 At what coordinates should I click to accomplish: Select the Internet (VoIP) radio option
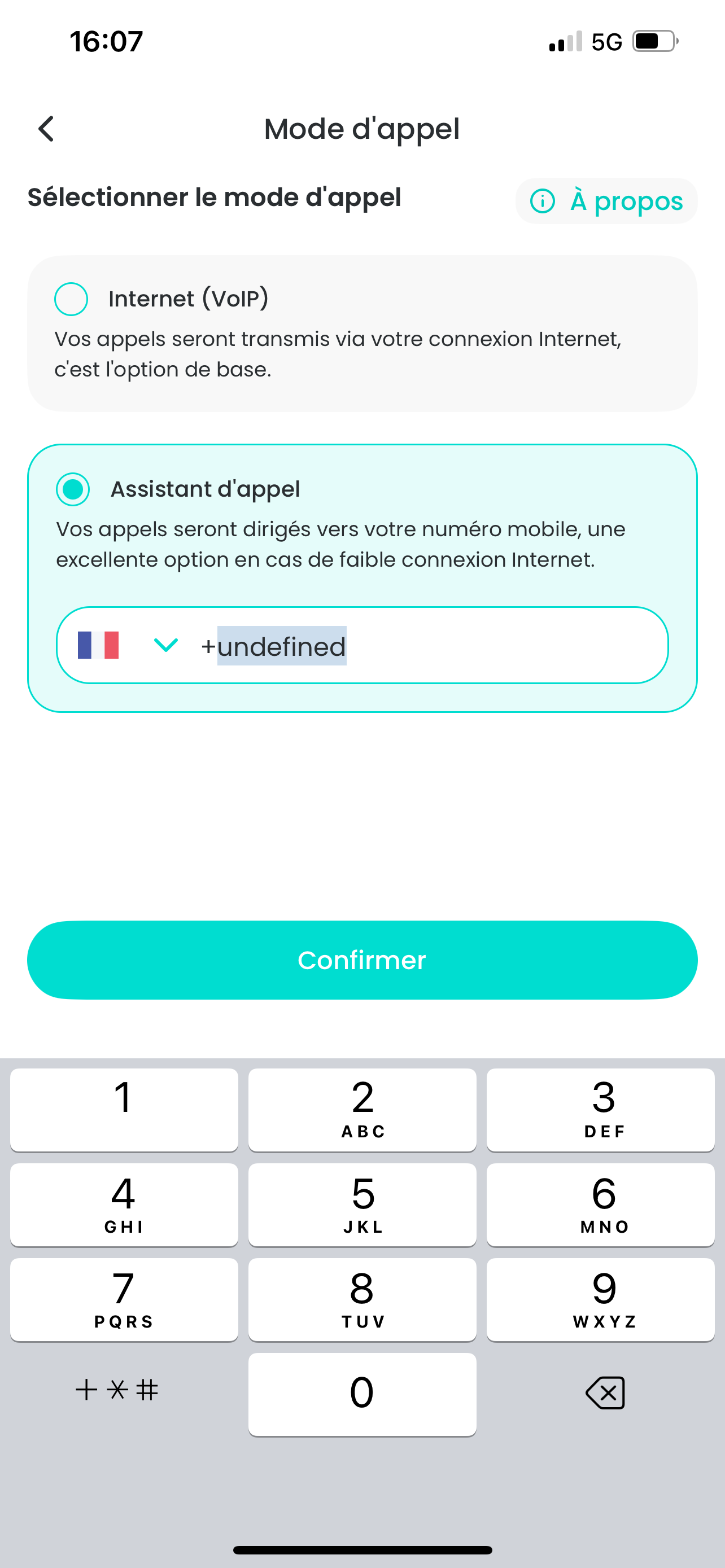(71, 299)
